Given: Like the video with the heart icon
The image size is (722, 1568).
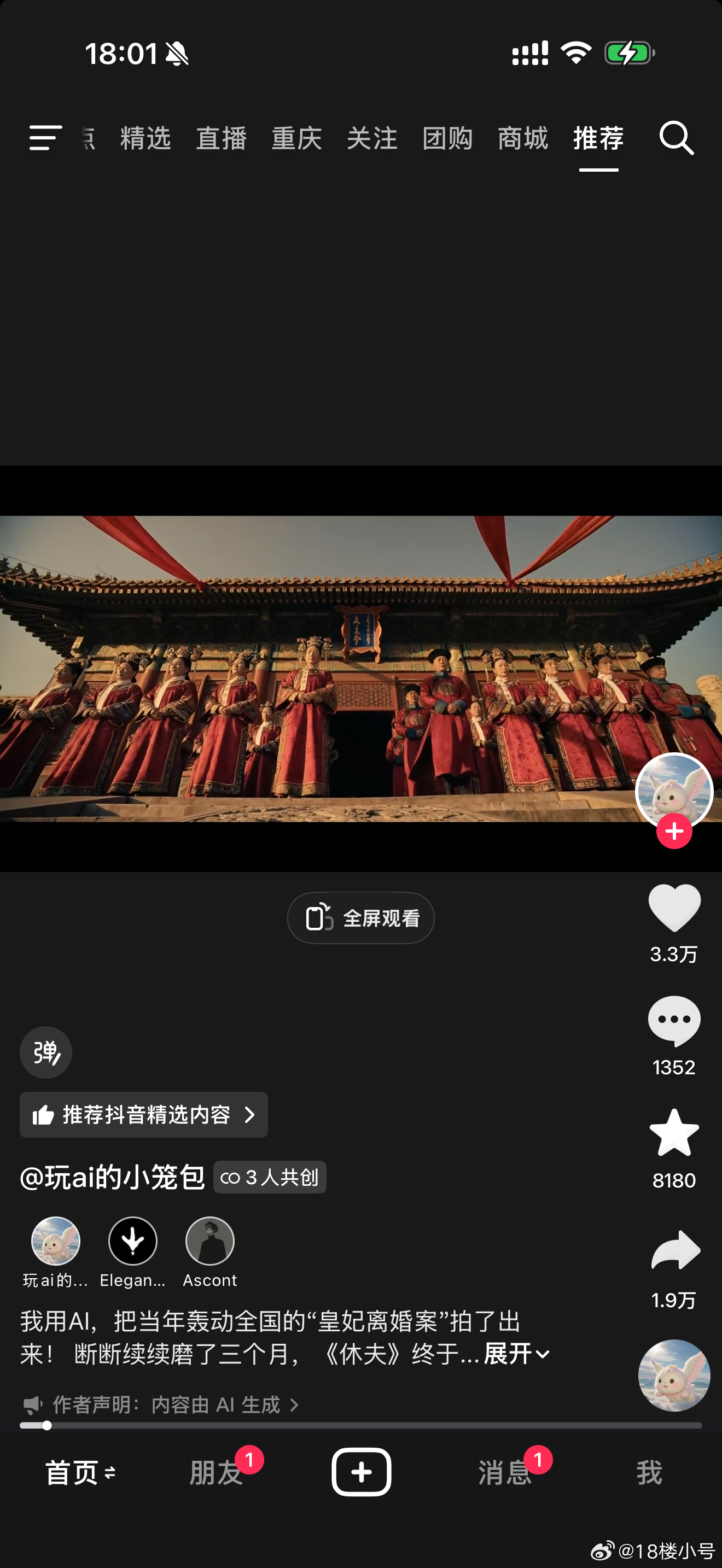Looking at the screenshot, I should pyautogui.click(x=674, y=907).
